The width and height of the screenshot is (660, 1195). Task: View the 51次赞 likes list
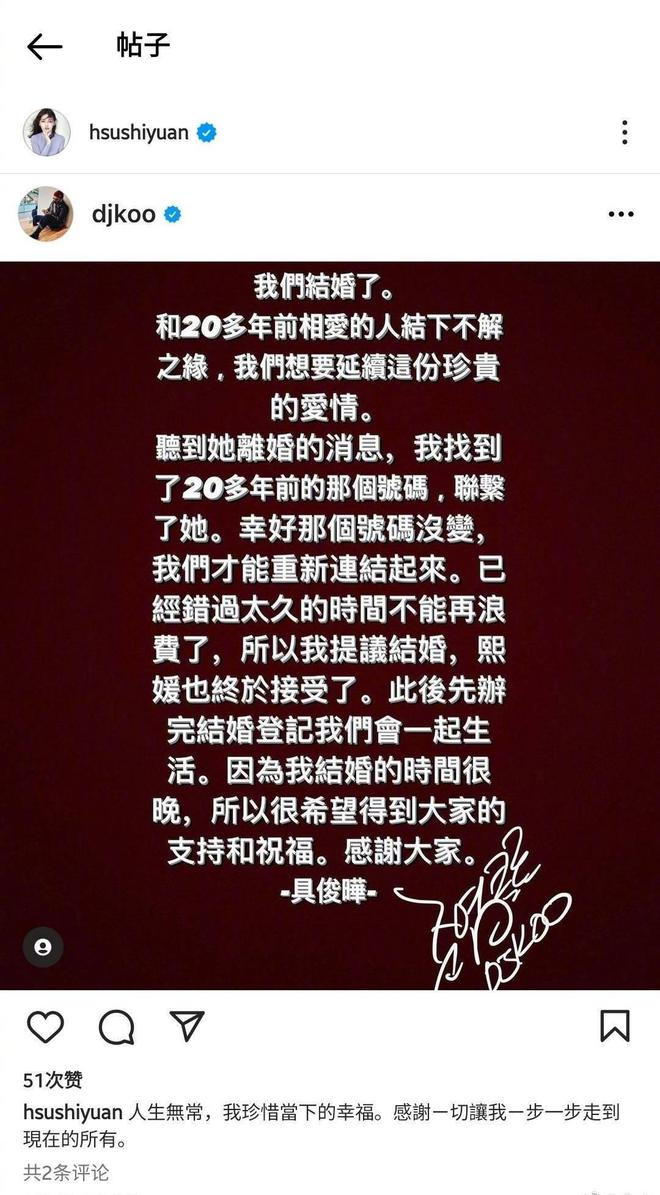[x=52, y=1080]
